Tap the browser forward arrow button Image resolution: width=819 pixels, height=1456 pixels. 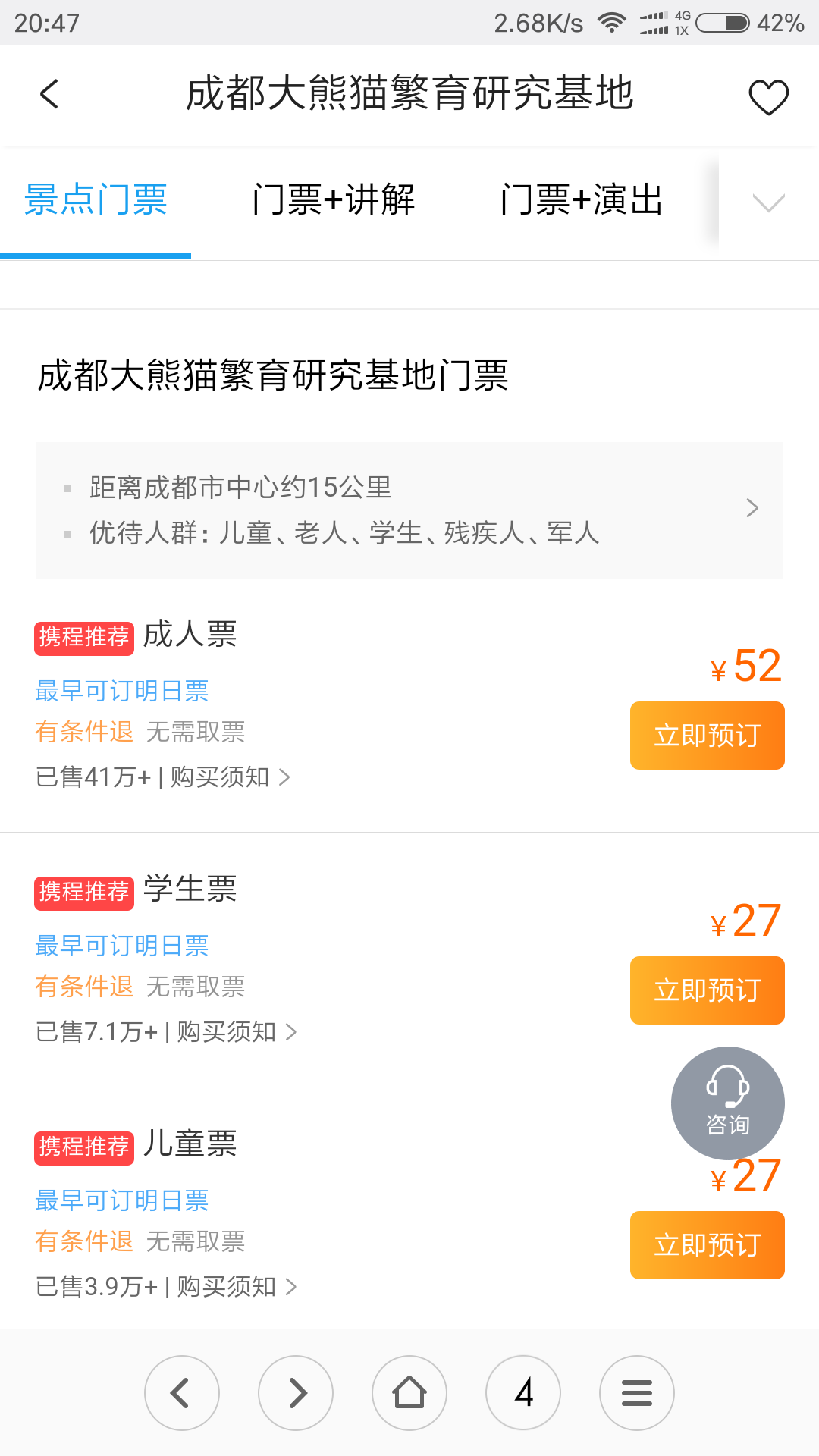coord(296,1393)
